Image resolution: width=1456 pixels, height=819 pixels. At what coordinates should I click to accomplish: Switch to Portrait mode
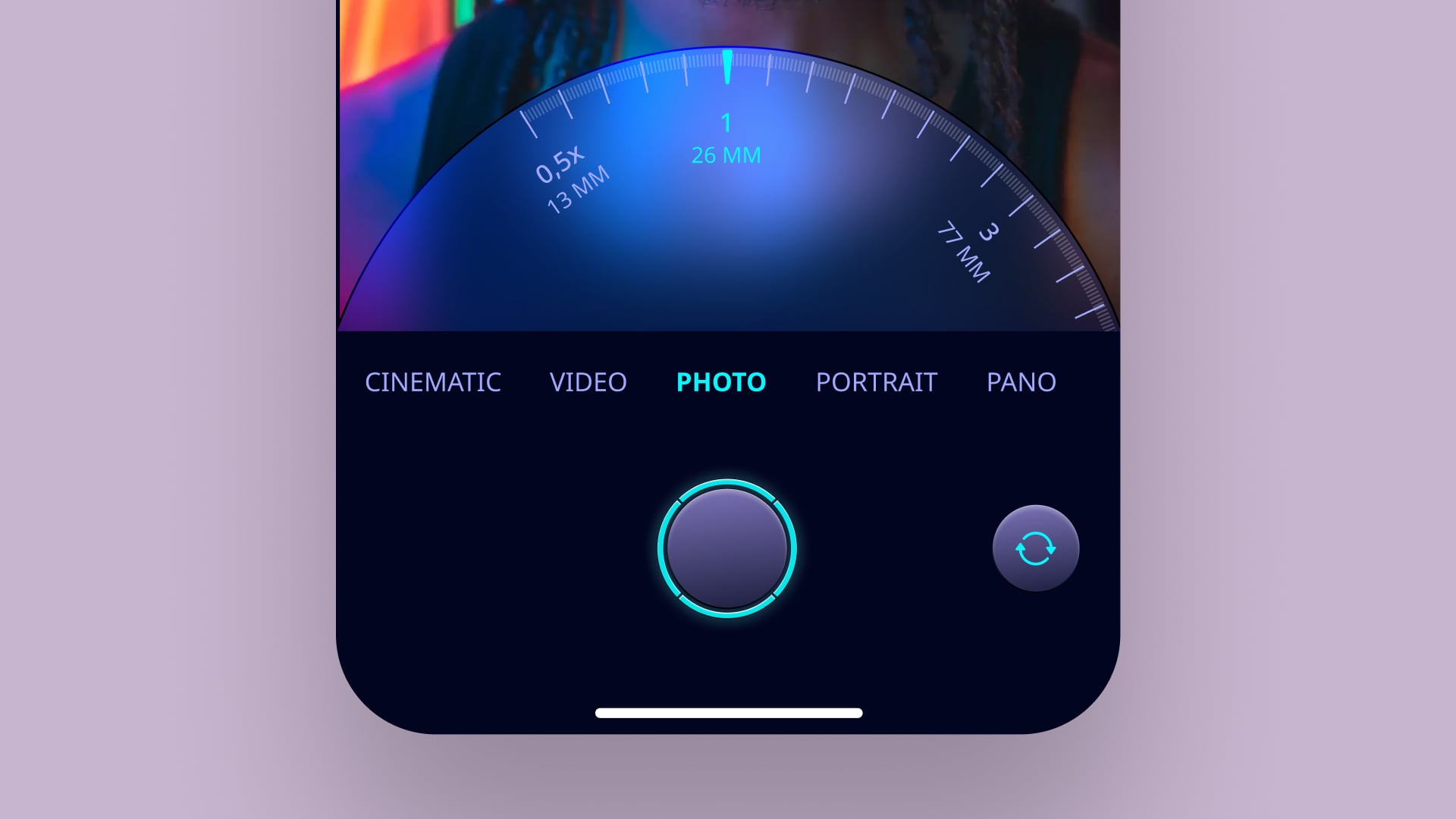pos(876,382)
